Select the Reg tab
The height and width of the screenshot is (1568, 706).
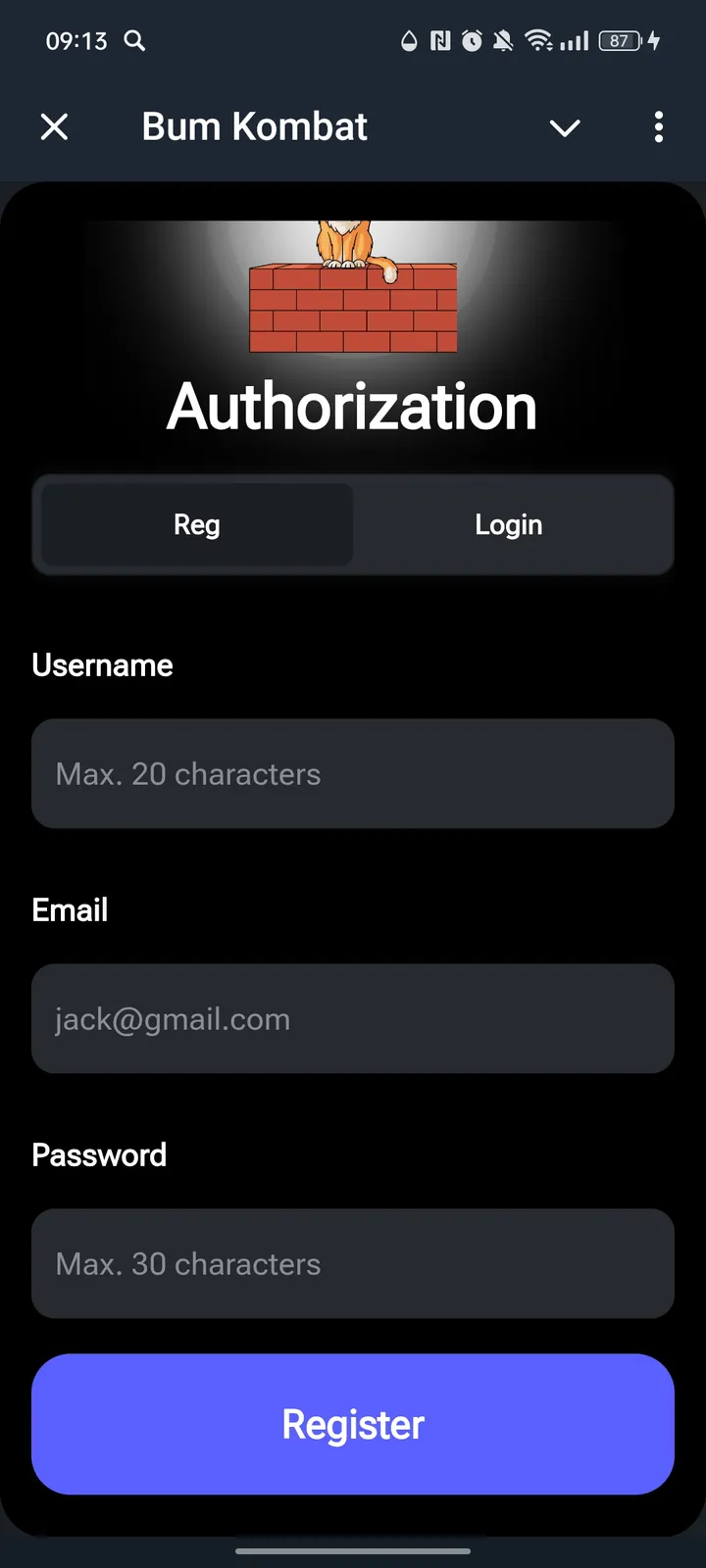pos(197,524)
